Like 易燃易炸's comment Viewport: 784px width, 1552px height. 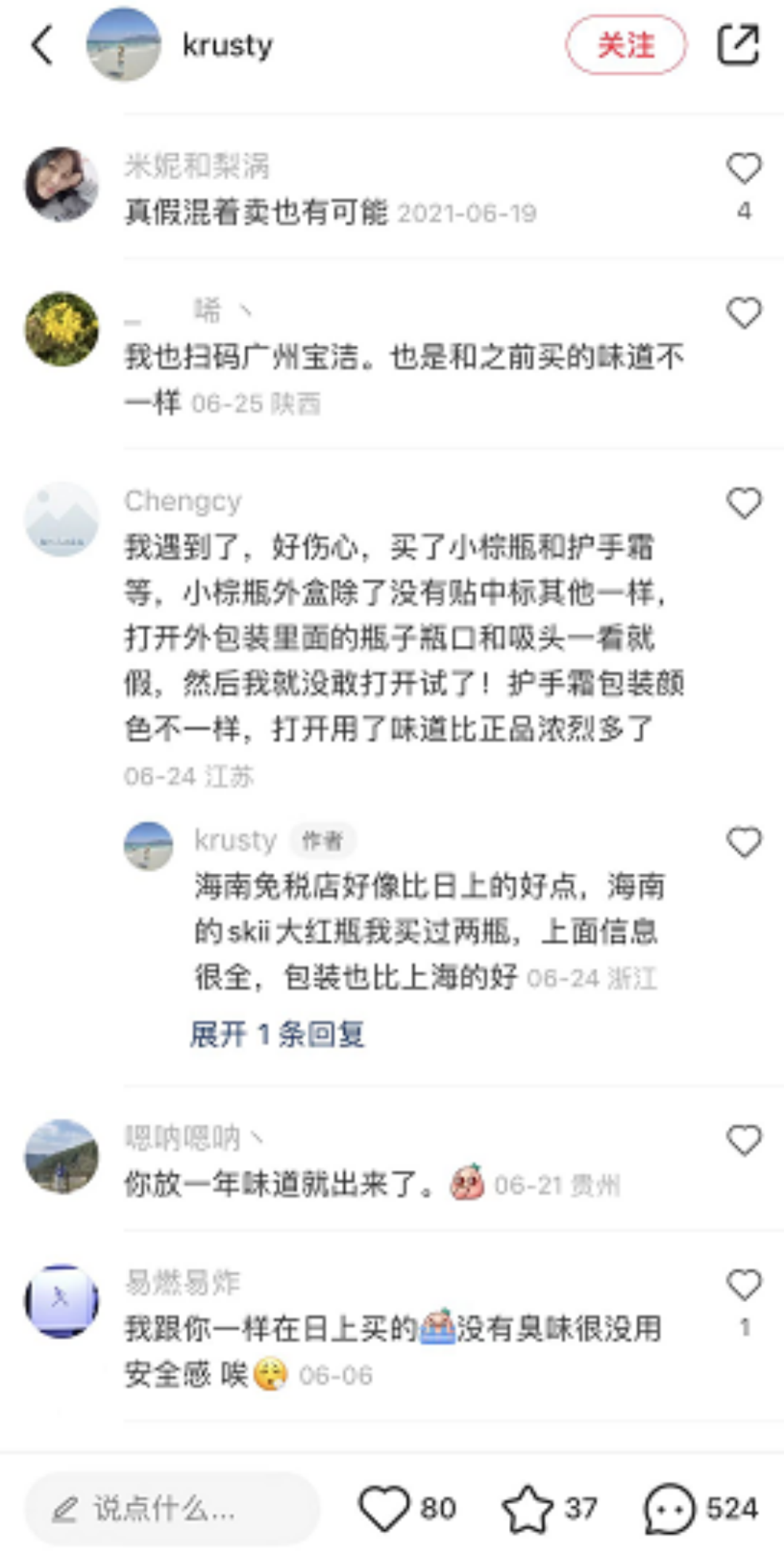point(743,1285)
